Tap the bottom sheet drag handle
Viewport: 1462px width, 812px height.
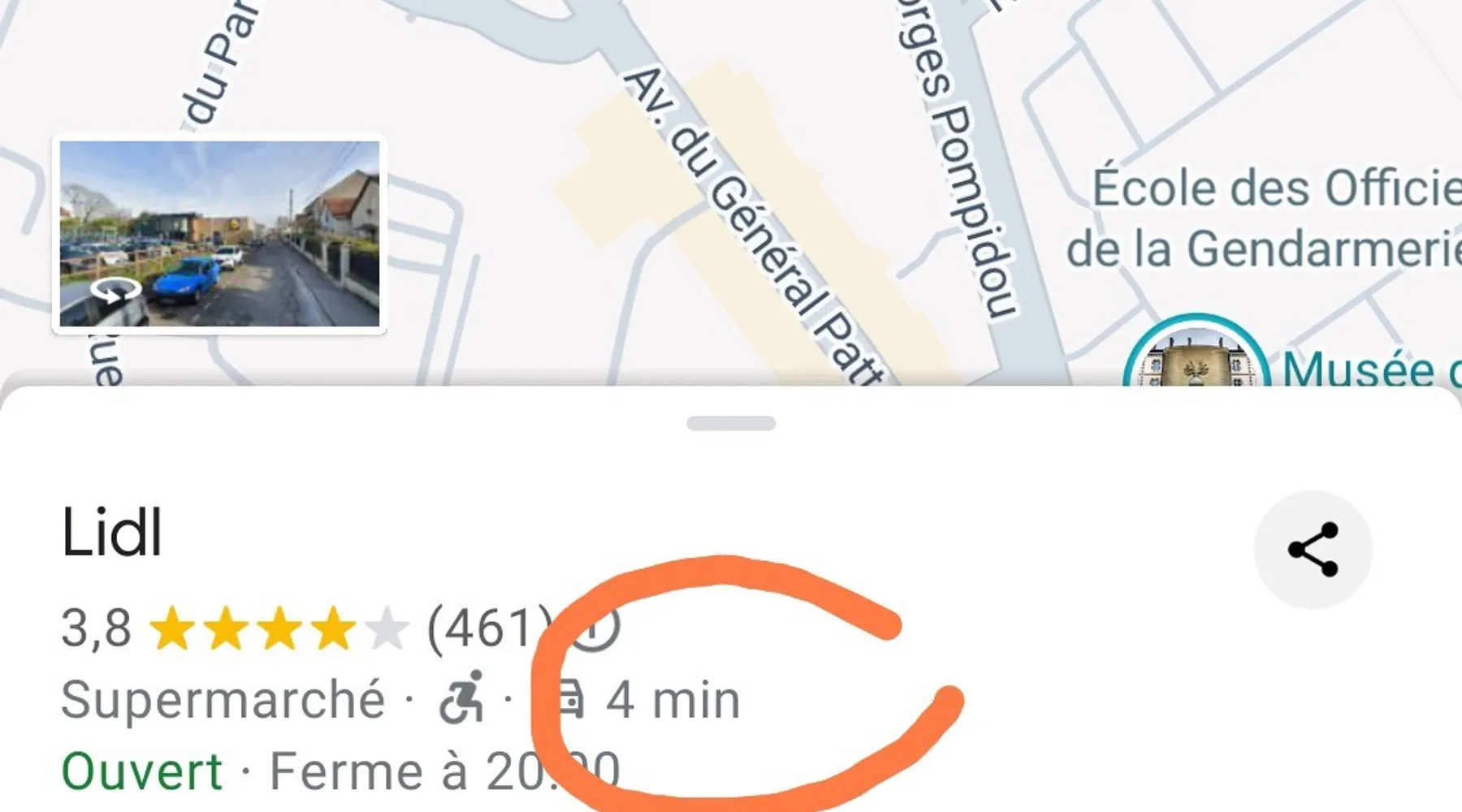pyautogui.click(x=731, y=423)
